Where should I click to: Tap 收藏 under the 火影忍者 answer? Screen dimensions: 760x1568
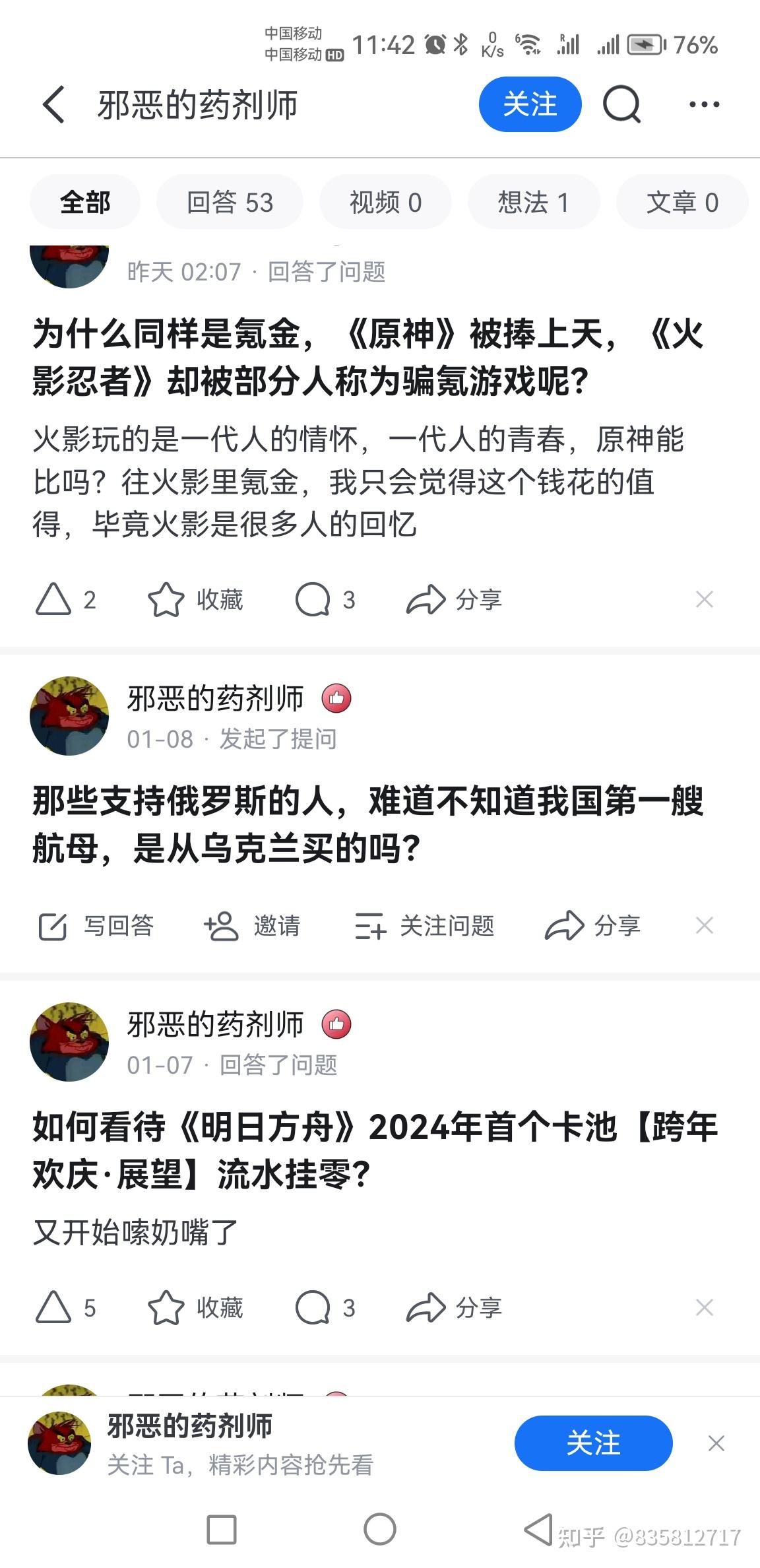(195, 599)
